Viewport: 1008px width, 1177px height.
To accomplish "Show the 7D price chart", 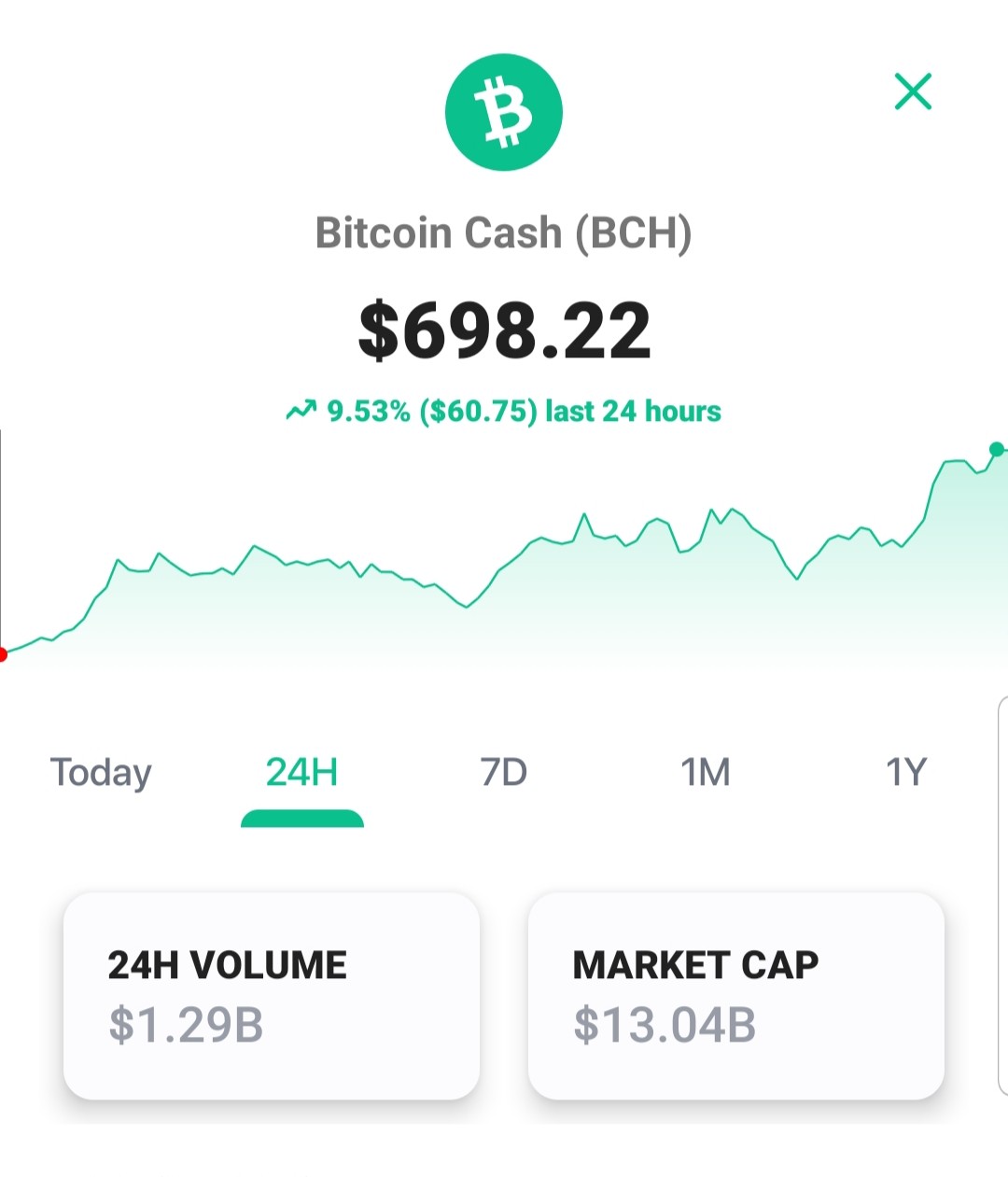I will 504,773.
